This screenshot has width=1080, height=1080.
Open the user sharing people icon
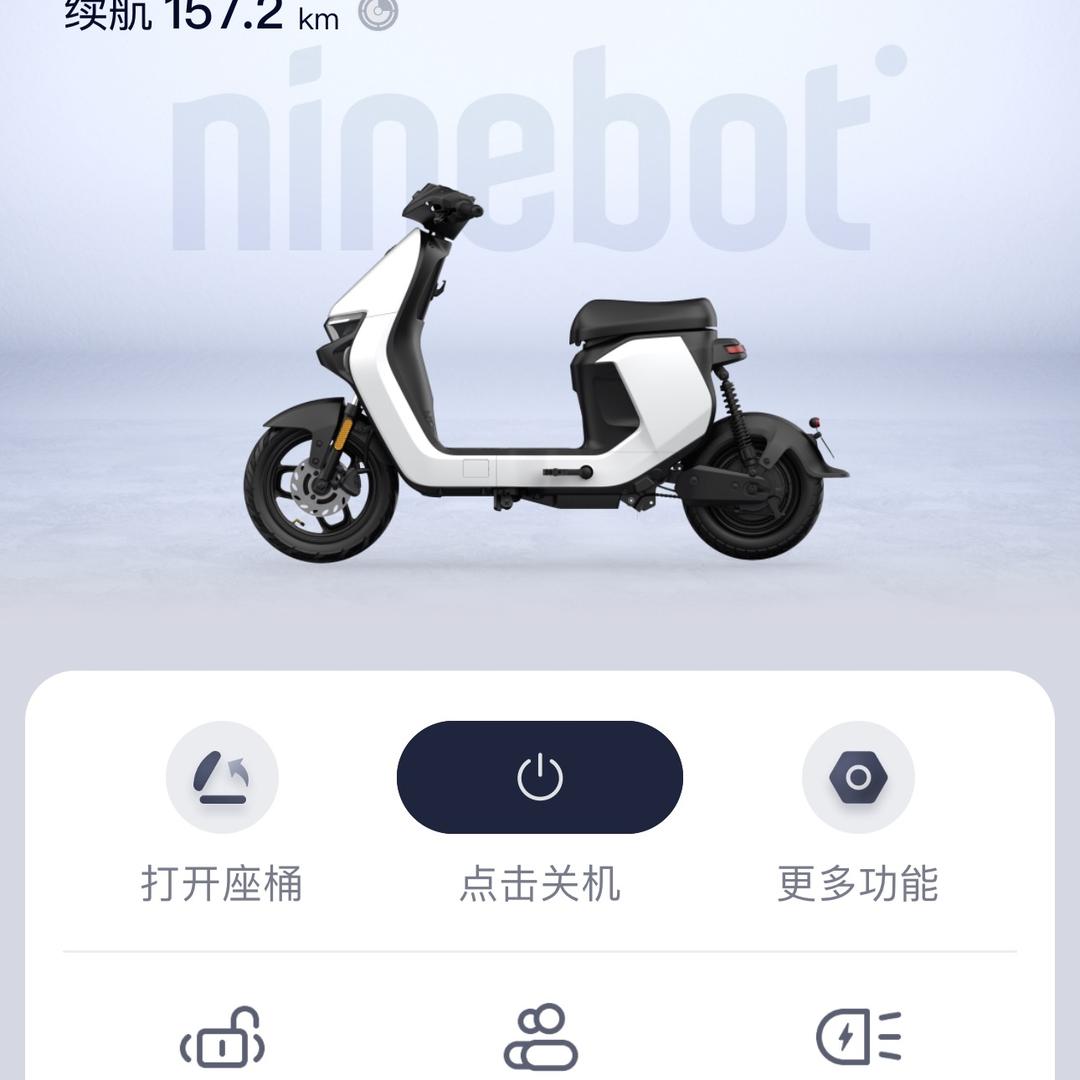click(540, 1042)
